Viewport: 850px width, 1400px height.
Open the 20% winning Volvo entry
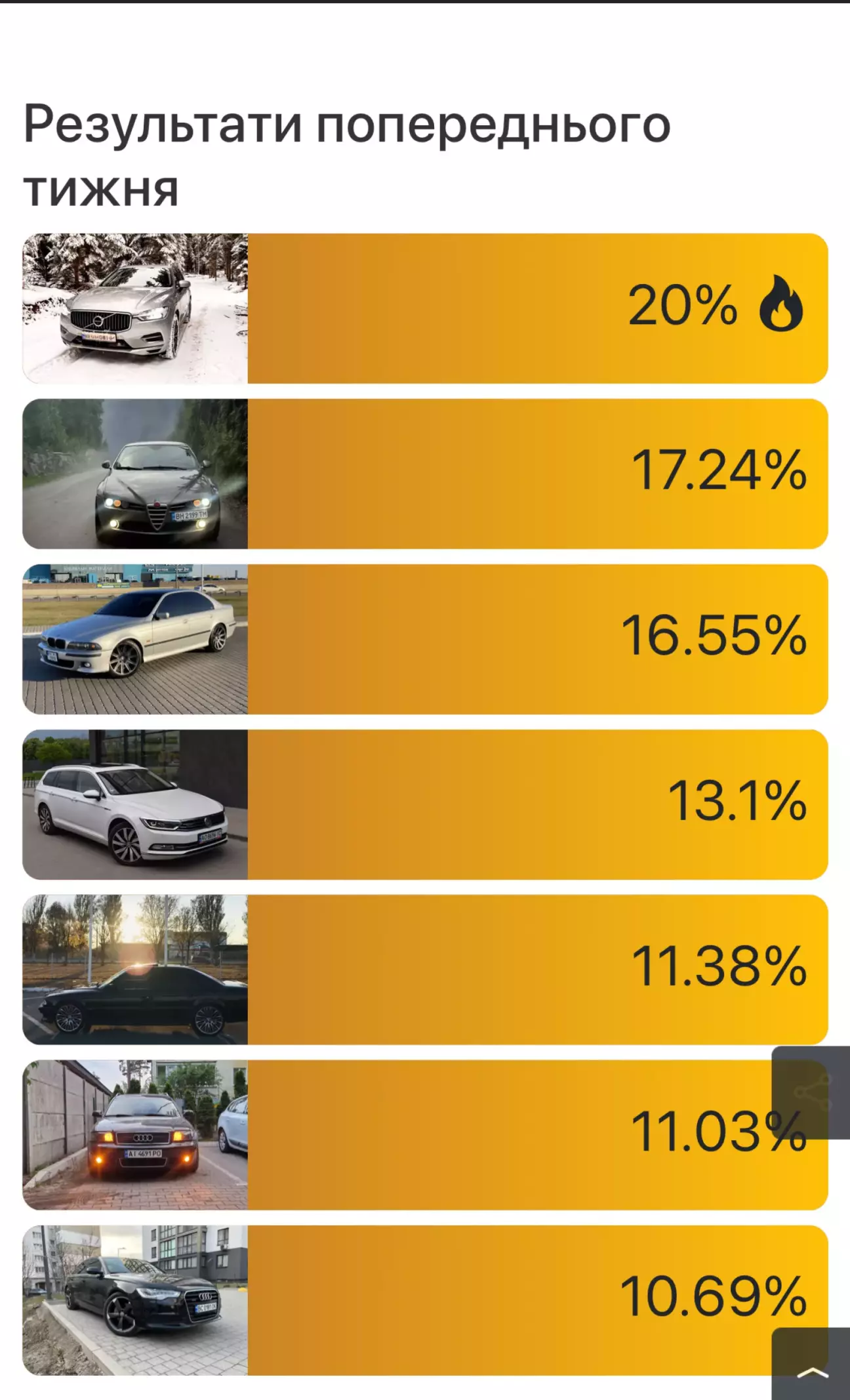click(425, 308)
